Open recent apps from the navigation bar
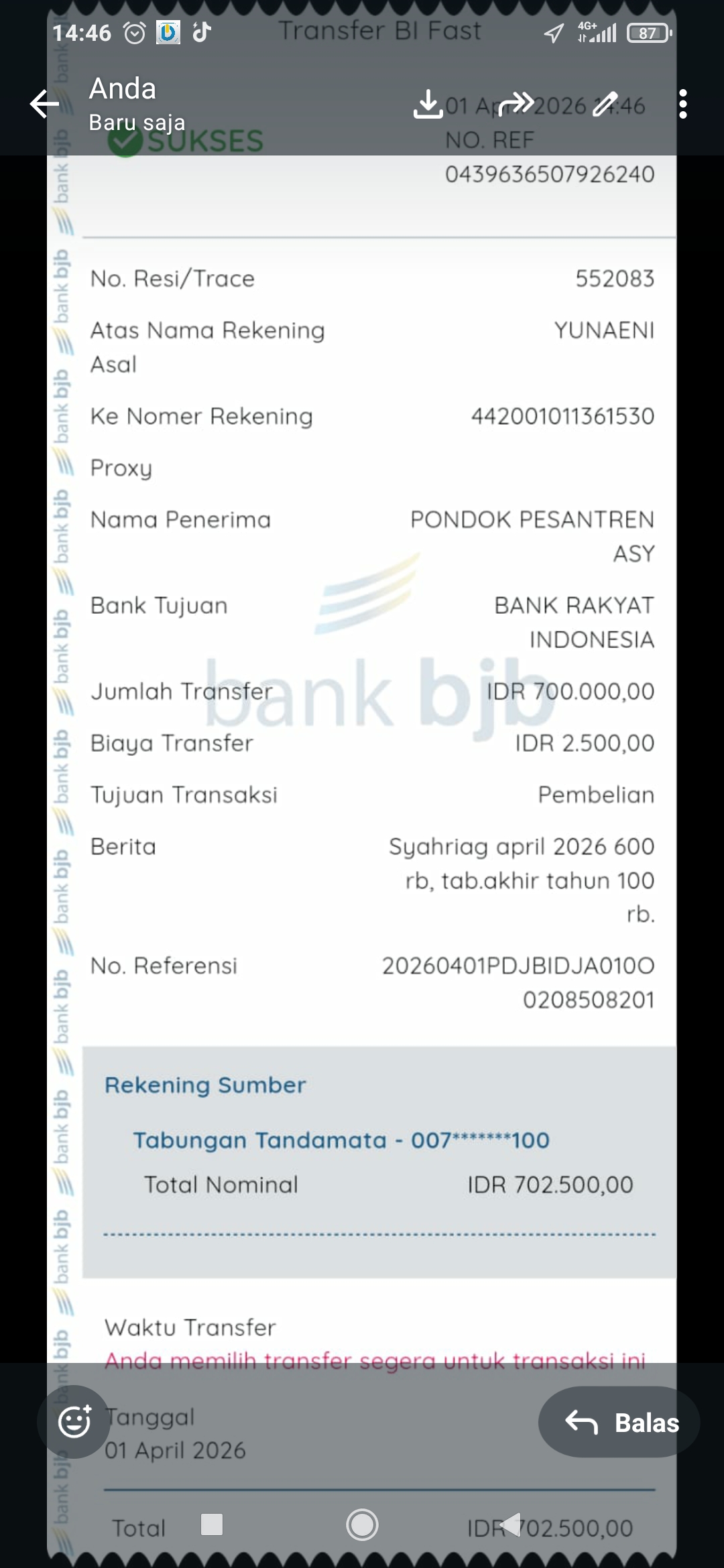Screen dimensions: 724x1568 pyautogui.click(x=212, y=1524)
